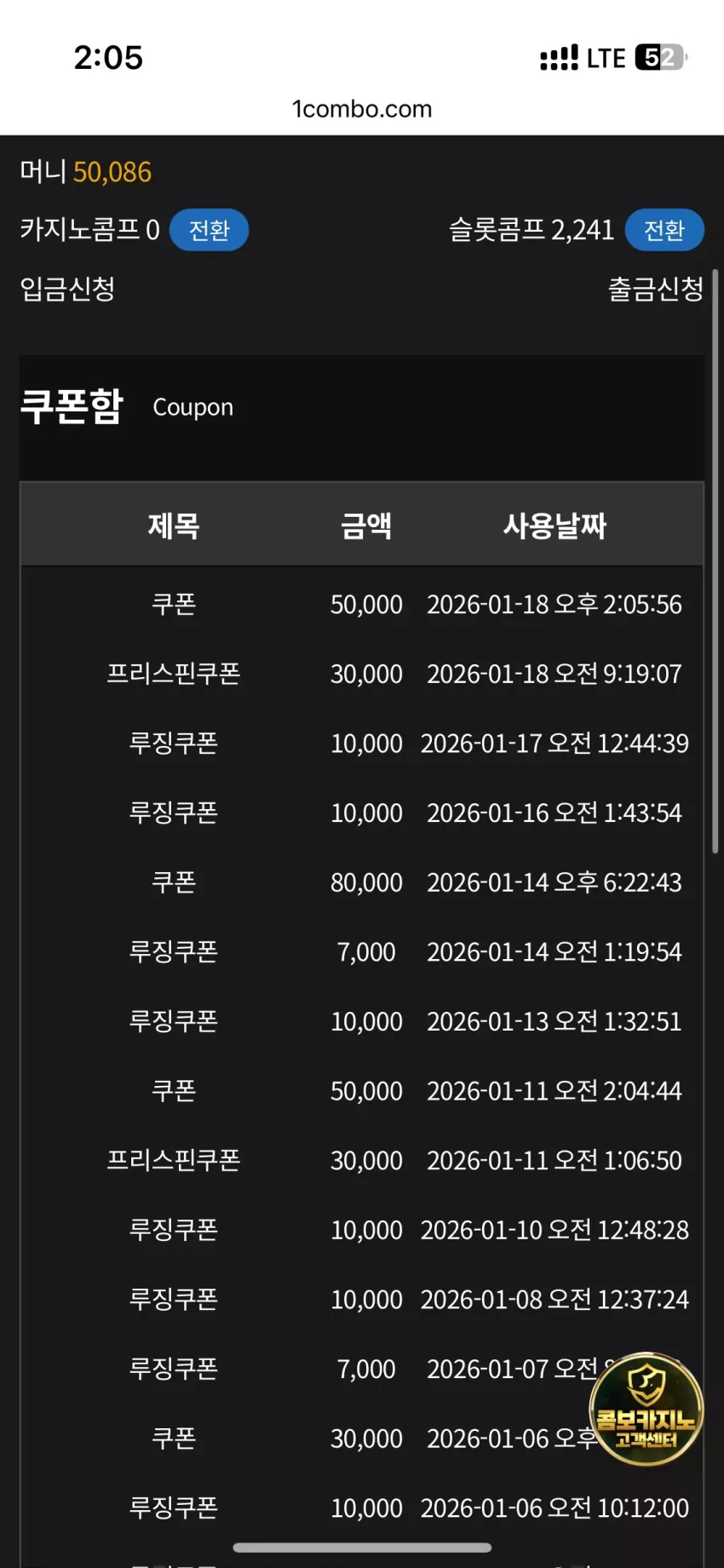Tap 전환 button next to 카지노콤프
This screenshot has height=1568, width=724.
tap(209, 230)
